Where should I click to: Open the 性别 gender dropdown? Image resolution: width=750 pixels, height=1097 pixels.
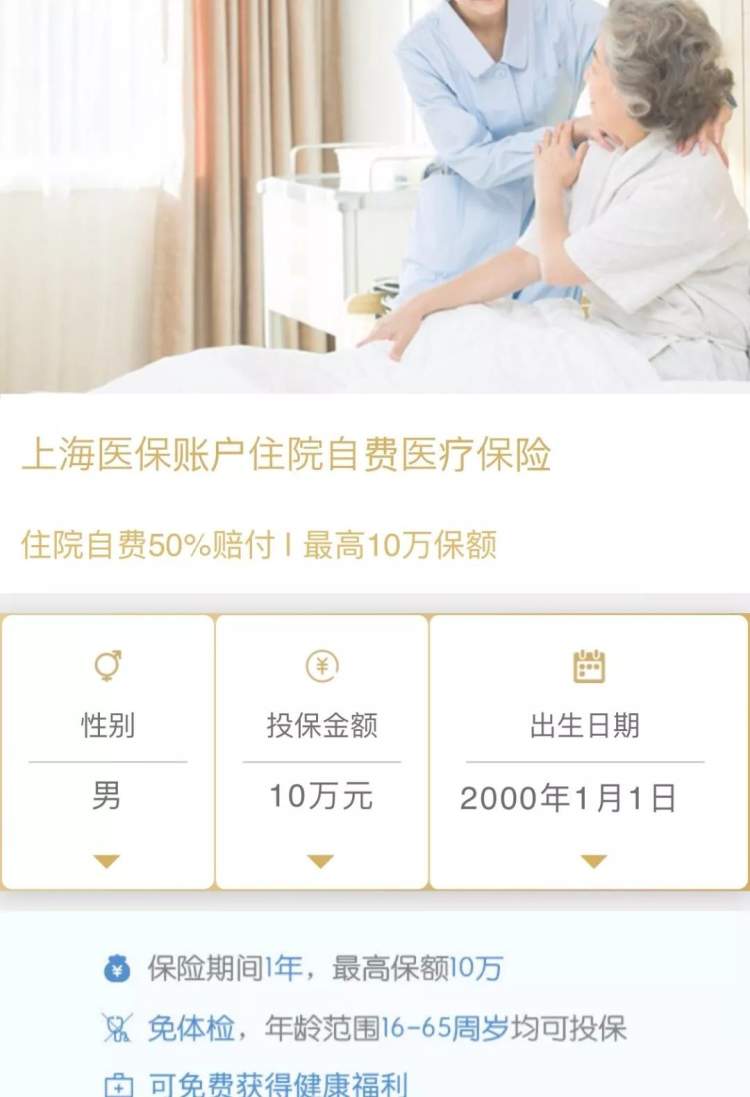(107, 860)
